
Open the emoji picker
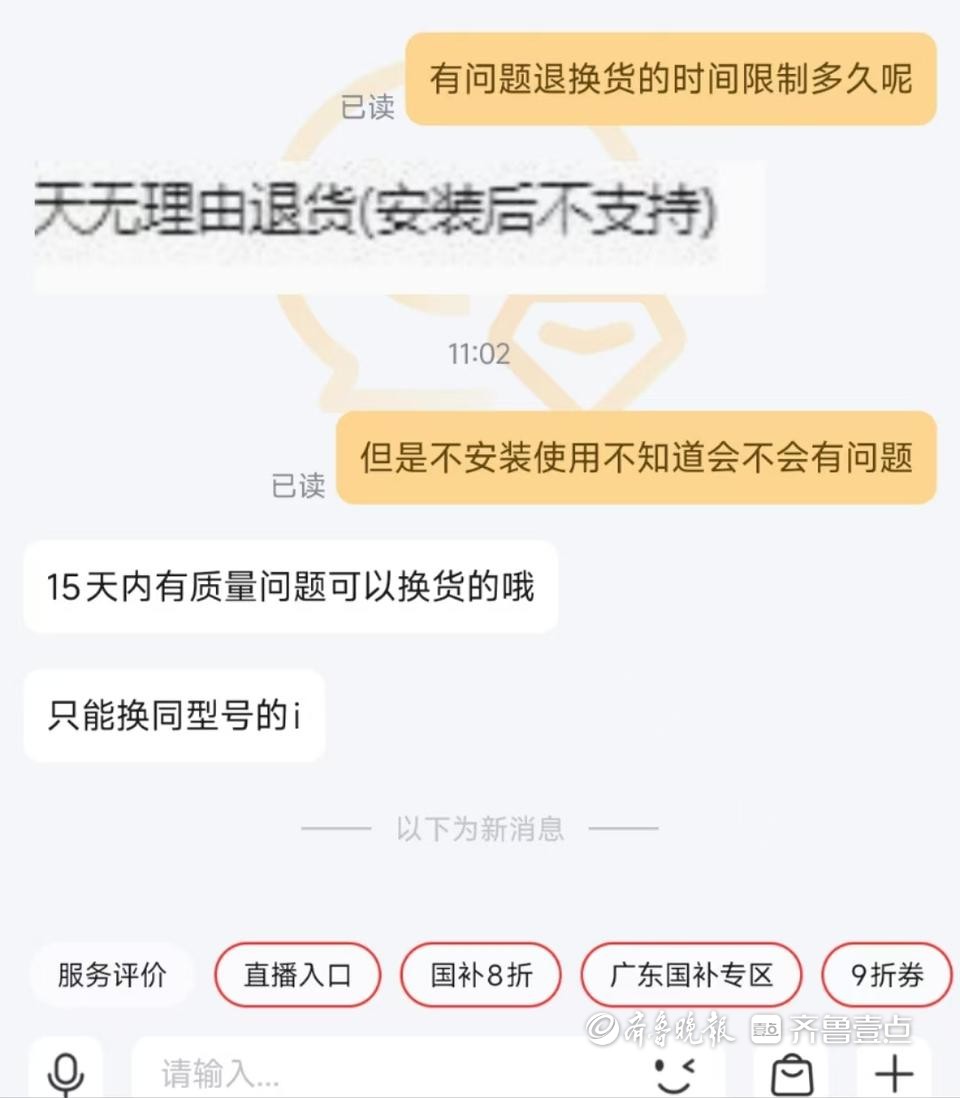coord(674,1074)
